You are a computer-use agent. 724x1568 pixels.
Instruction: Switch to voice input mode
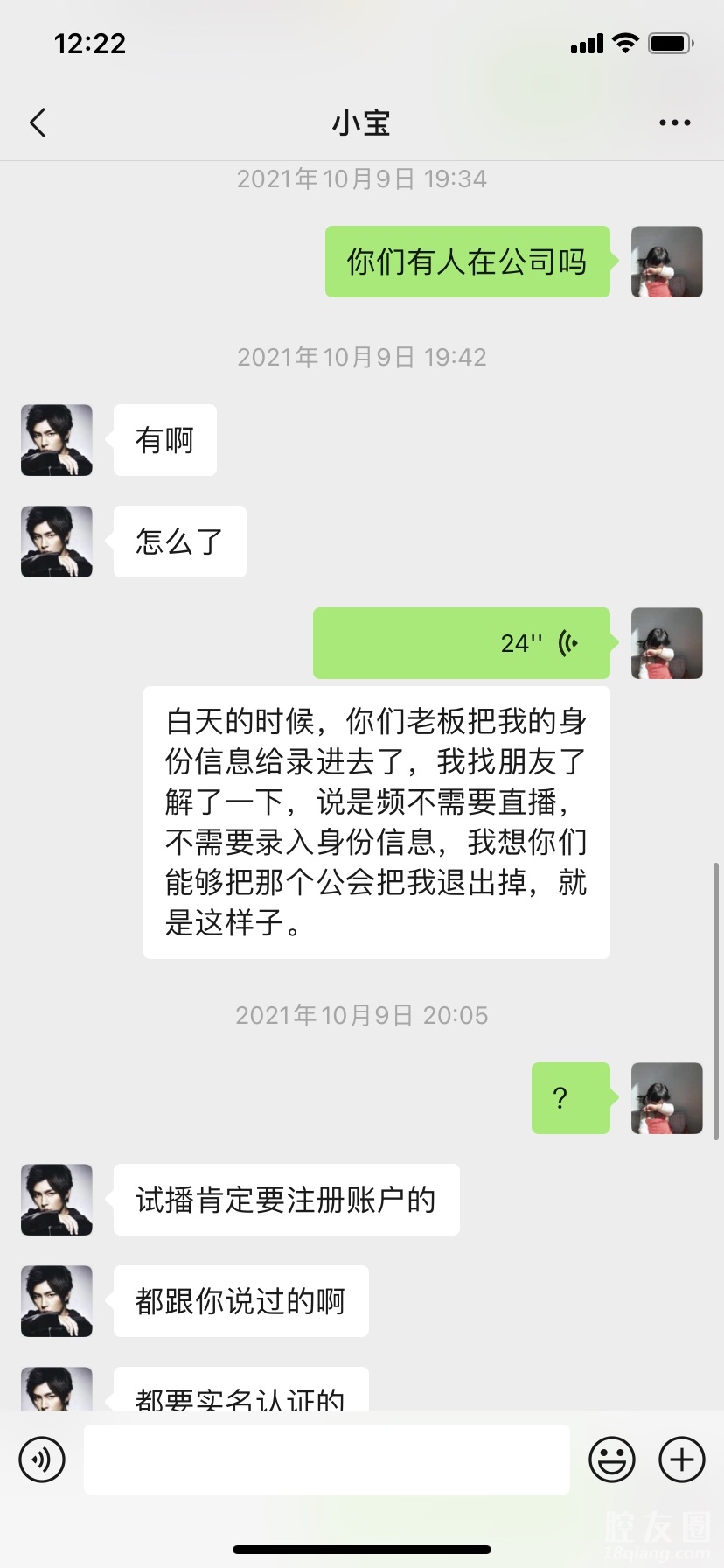point(42,1459)
